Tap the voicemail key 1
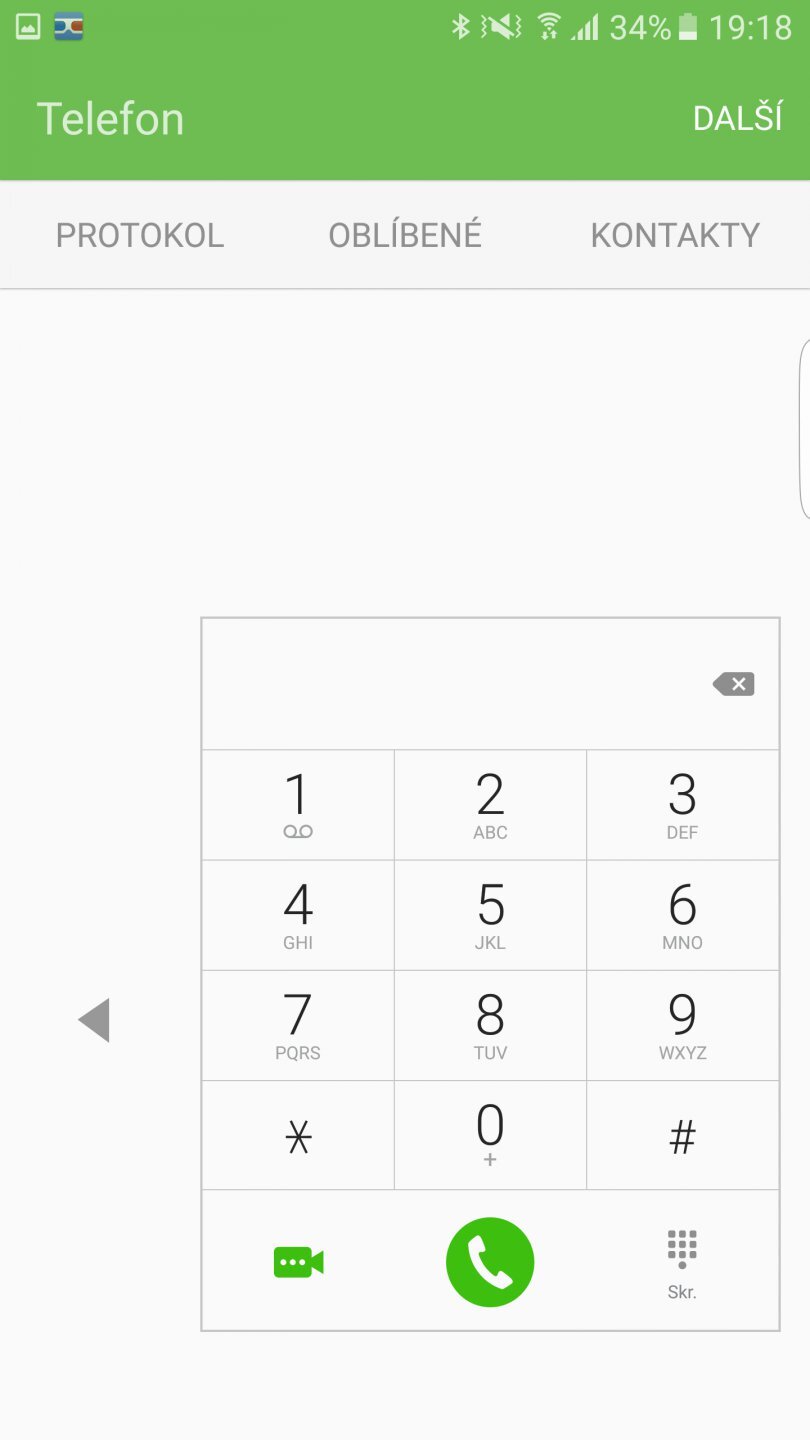This screenshot has height=1440, width=810. [x=297, y=804]
